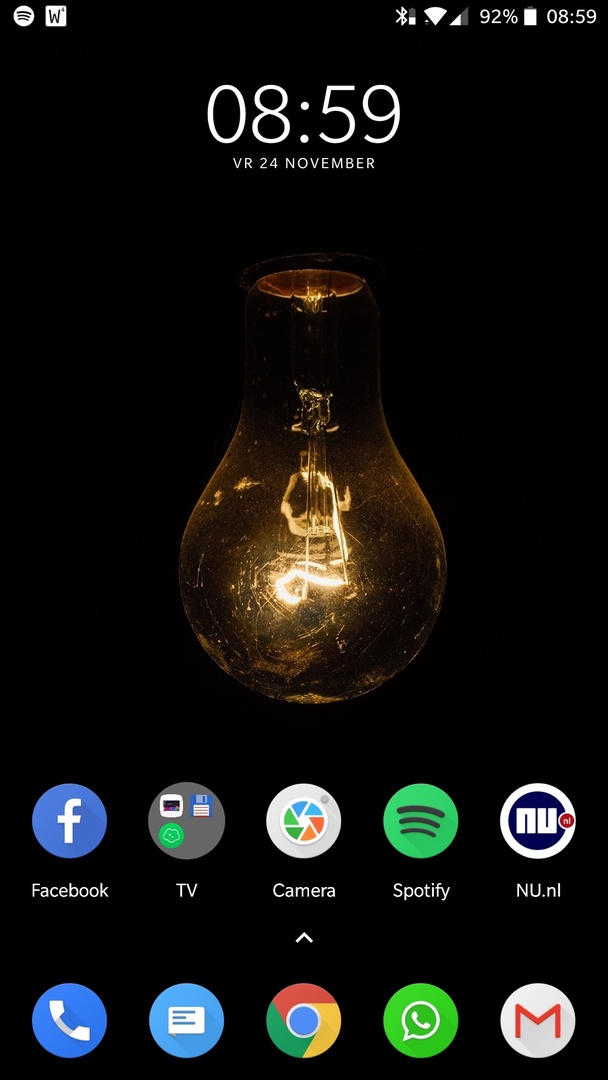Viewport: 608px width, 1080px height.
Task: Open the TV folder
Action: tap(187, 821)
